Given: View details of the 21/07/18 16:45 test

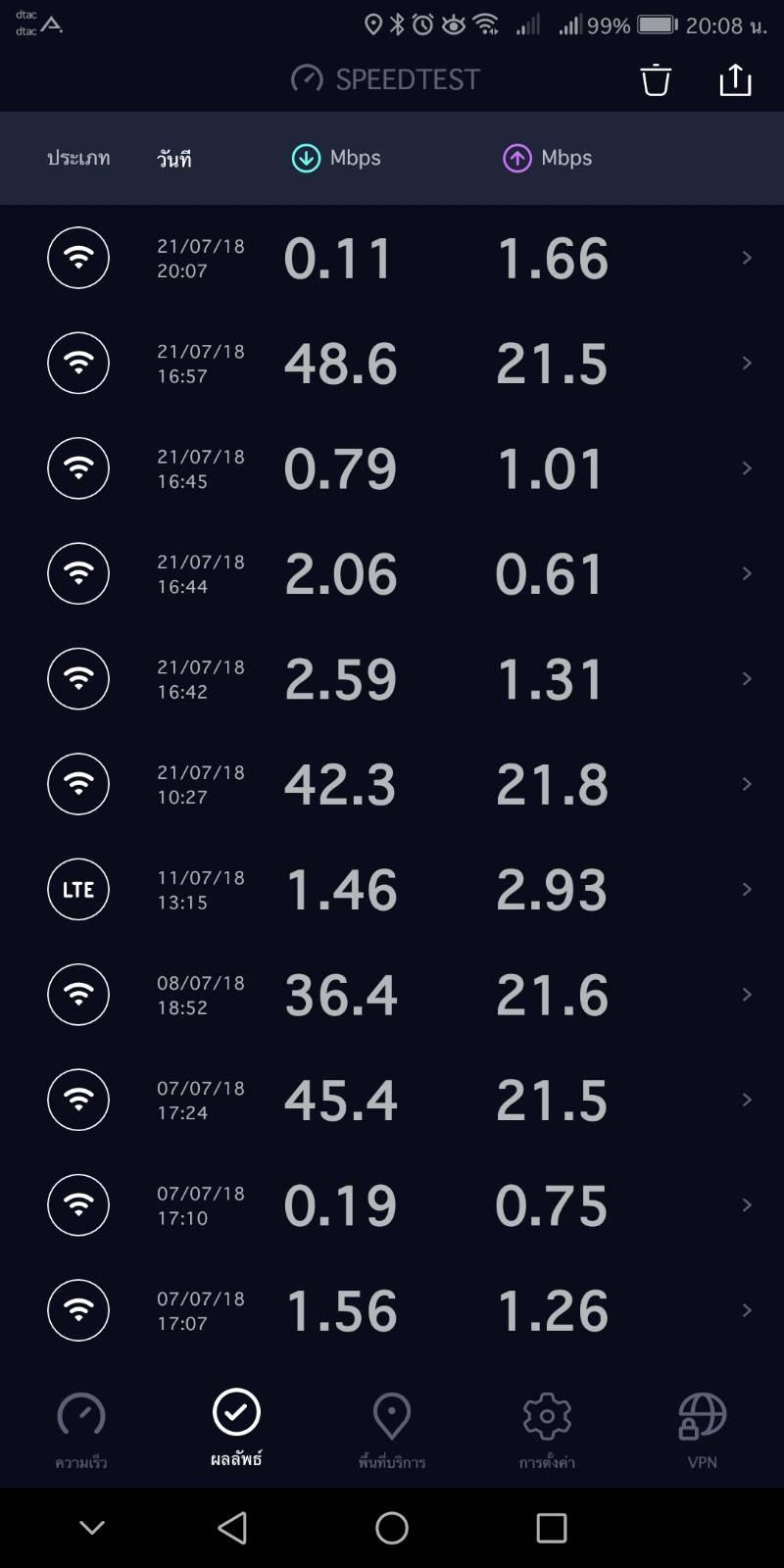Looking at the screenshot, I should 392,468.
